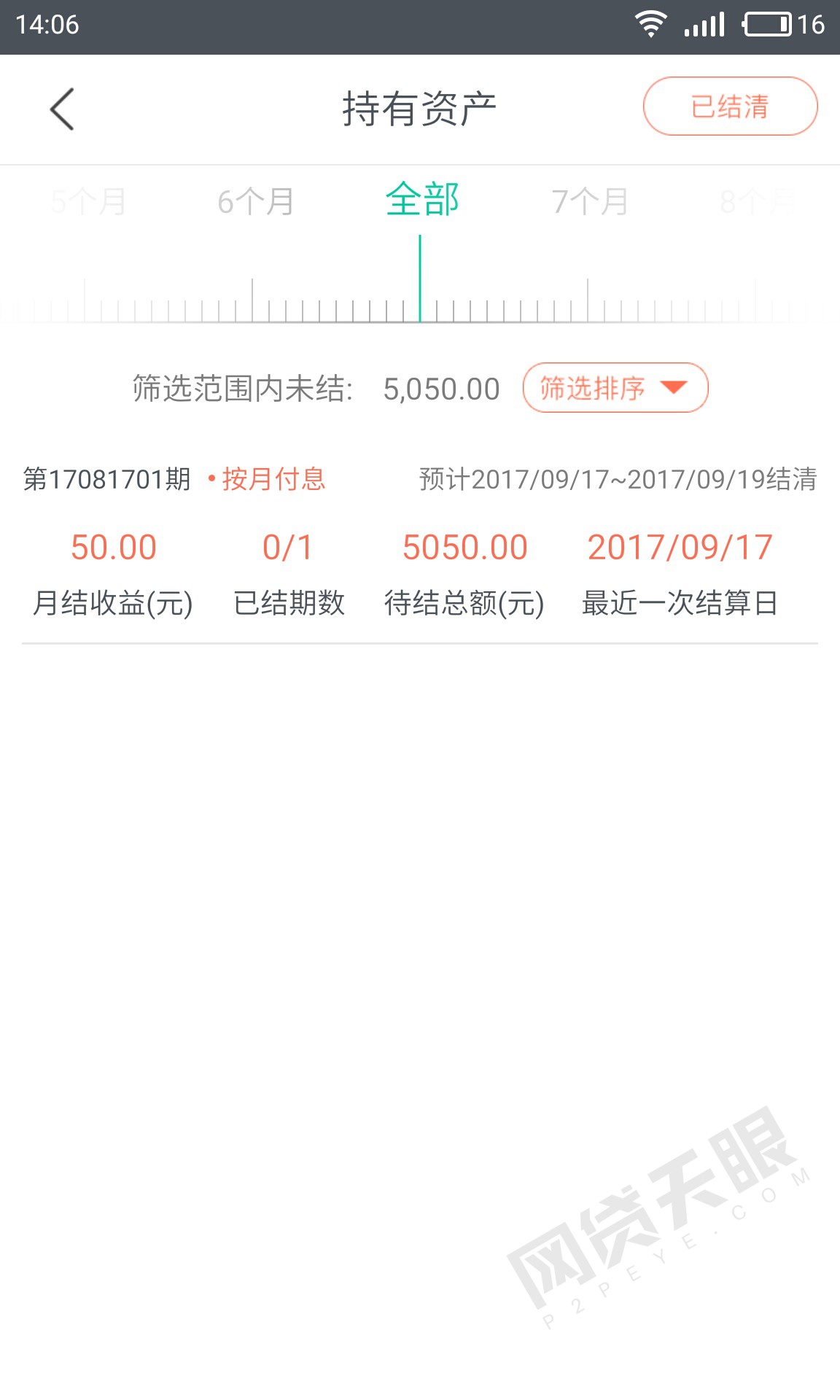Expand the 筛选排序 dropdown
Screen dimensions: 840x1400
615,388
